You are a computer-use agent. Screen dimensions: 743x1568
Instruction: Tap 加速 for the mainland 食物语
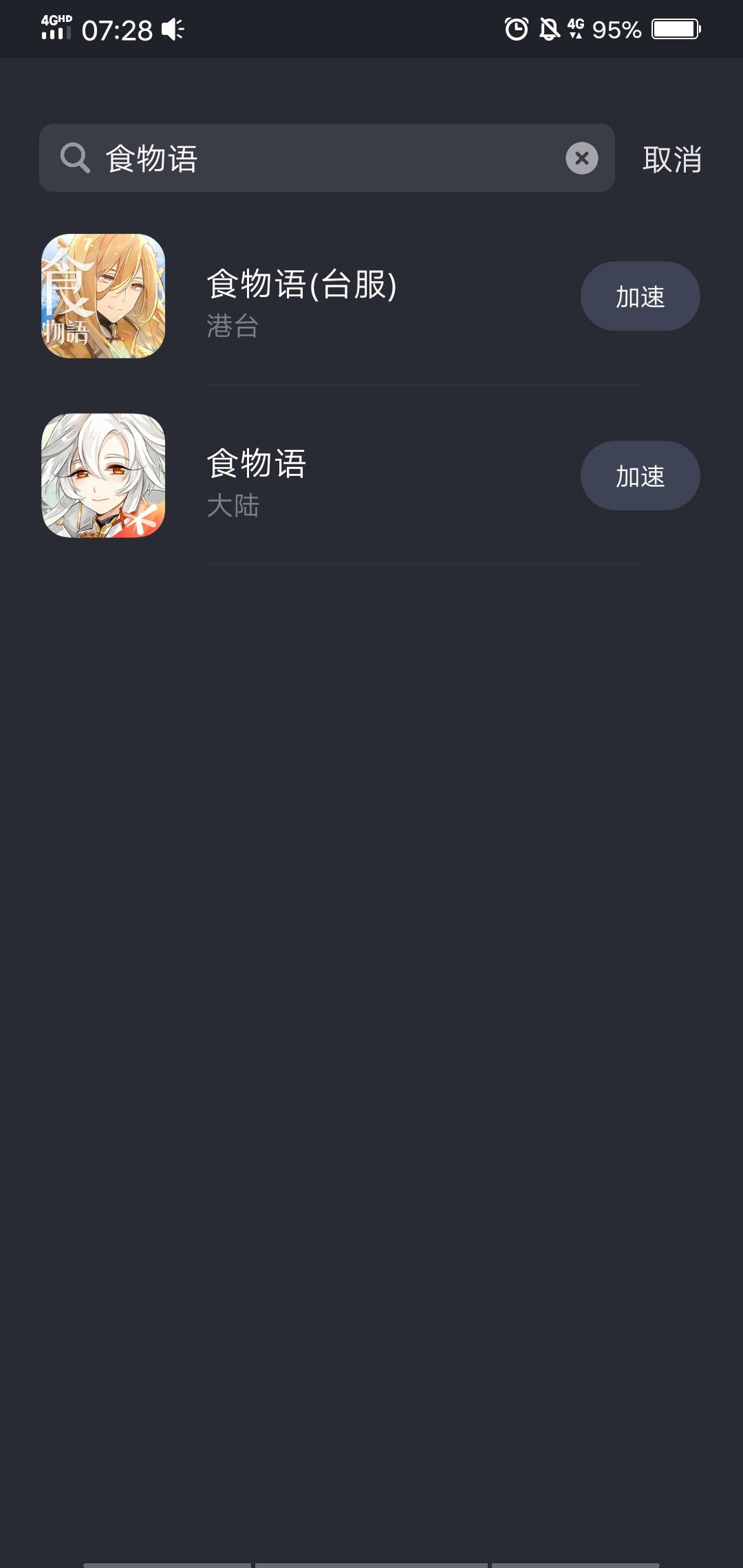click(640, 476)
